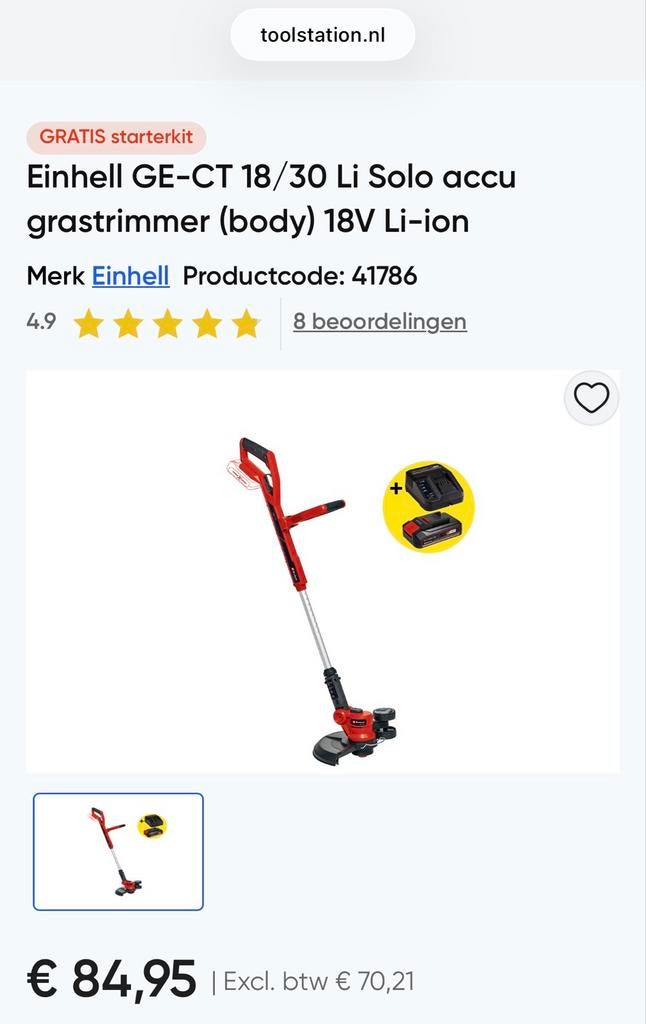Tap the toolstation.nl address bar
Screen dimensions: 646x1024
[322, 35]
